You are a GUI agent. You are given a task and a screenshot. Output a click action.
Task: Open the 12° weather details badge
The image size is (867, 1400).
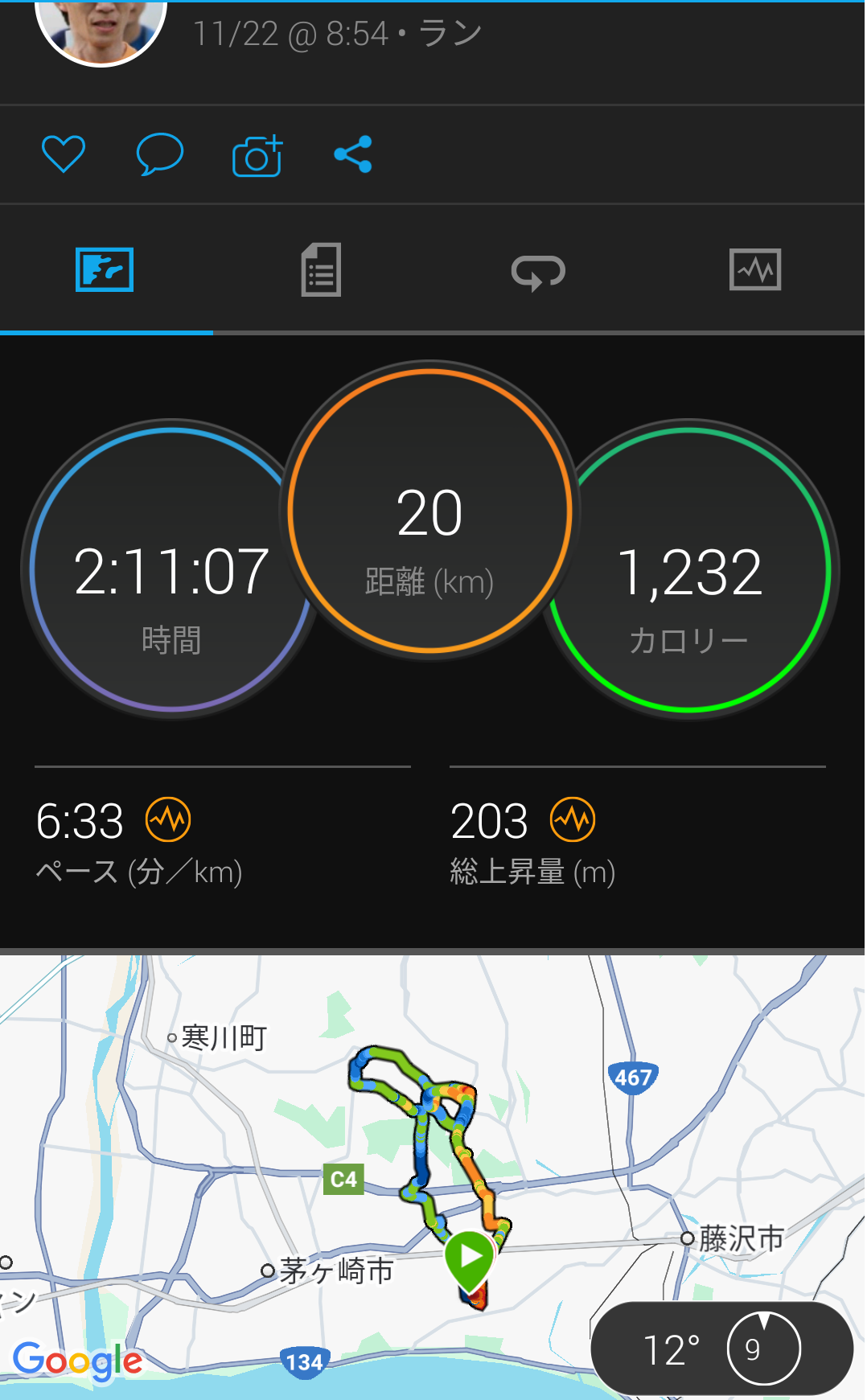click(721, 1349)
